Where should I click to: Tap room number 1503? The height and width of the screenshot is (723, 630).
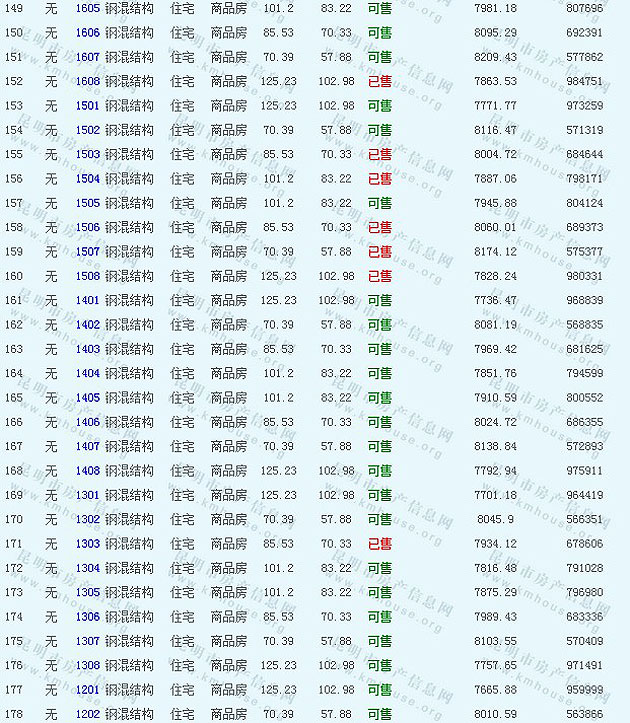tap(87, 154)
